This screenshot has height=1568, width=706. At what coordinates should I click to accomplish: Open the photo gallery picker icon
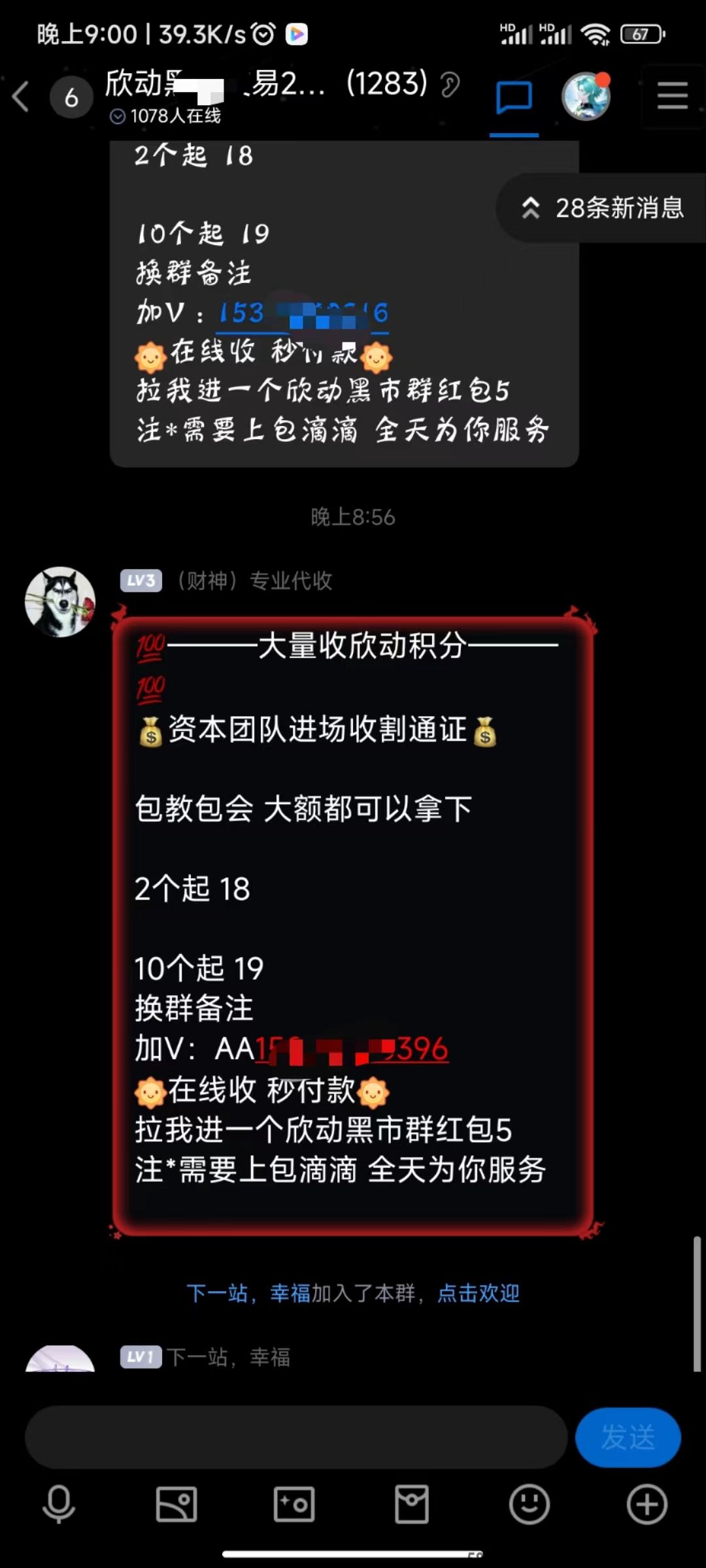pos(176,1504)
